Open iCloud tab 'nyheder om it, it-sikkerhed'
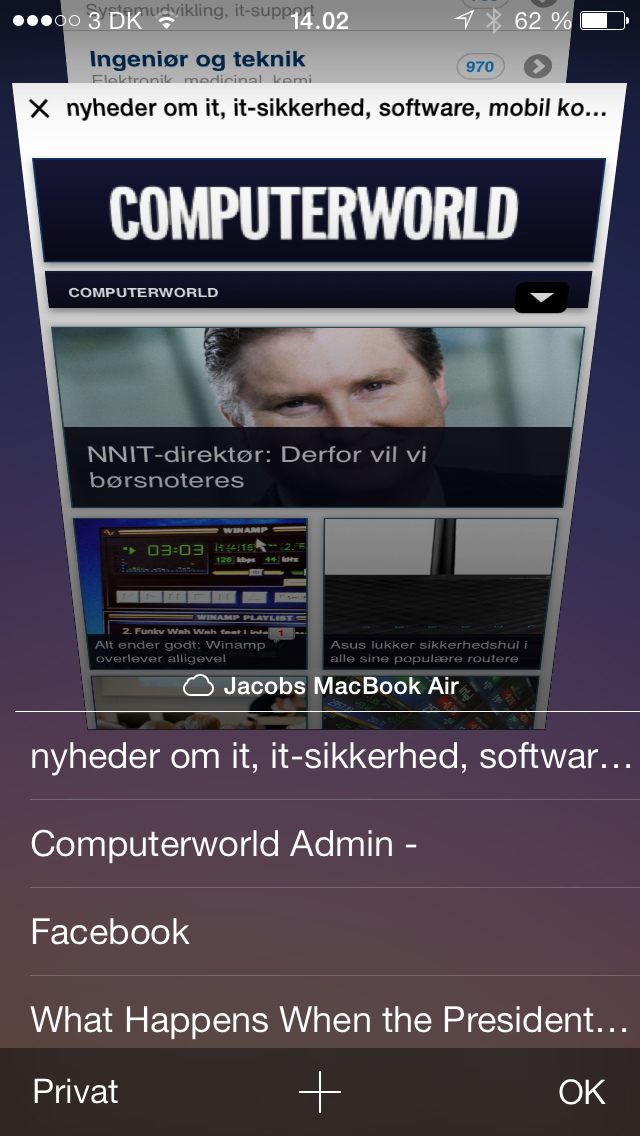Viewport: 640px width, 1136px height. pyautogui.click(x=330, y=756)
